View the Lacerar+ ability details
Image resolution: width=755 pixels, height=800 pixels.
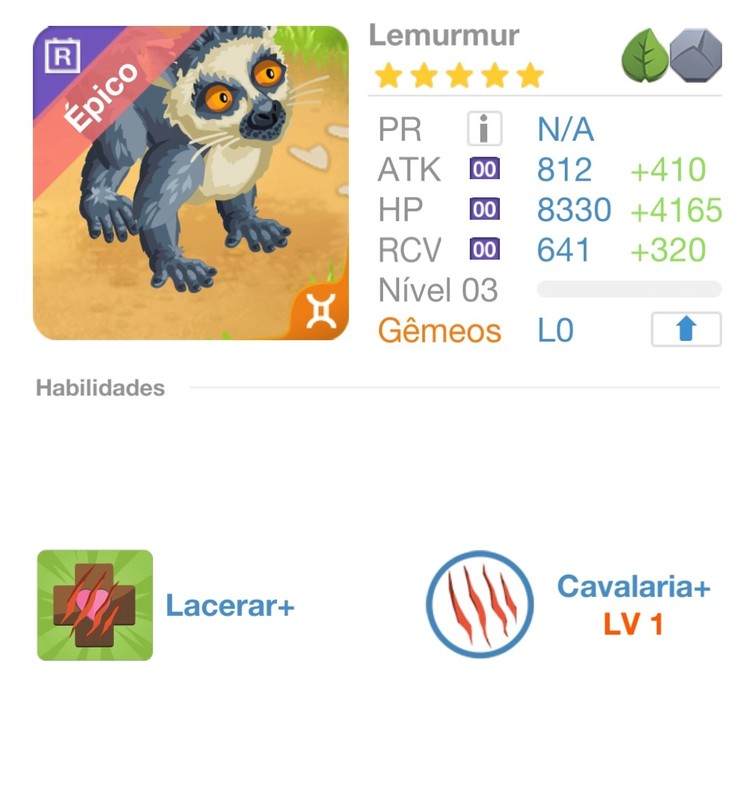tap(95, 605)
